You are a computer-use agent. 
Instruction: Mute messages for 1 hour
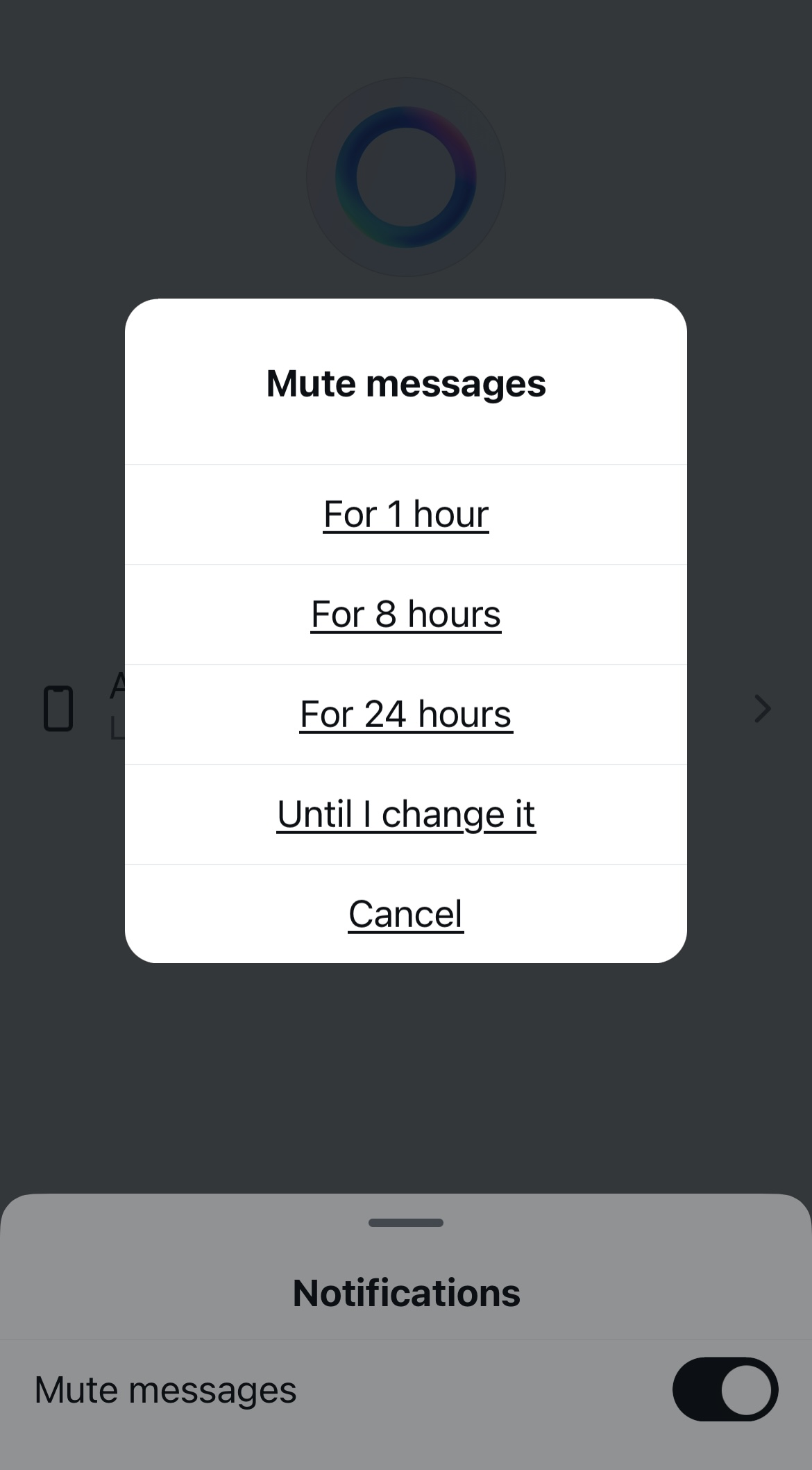[406, 515]
